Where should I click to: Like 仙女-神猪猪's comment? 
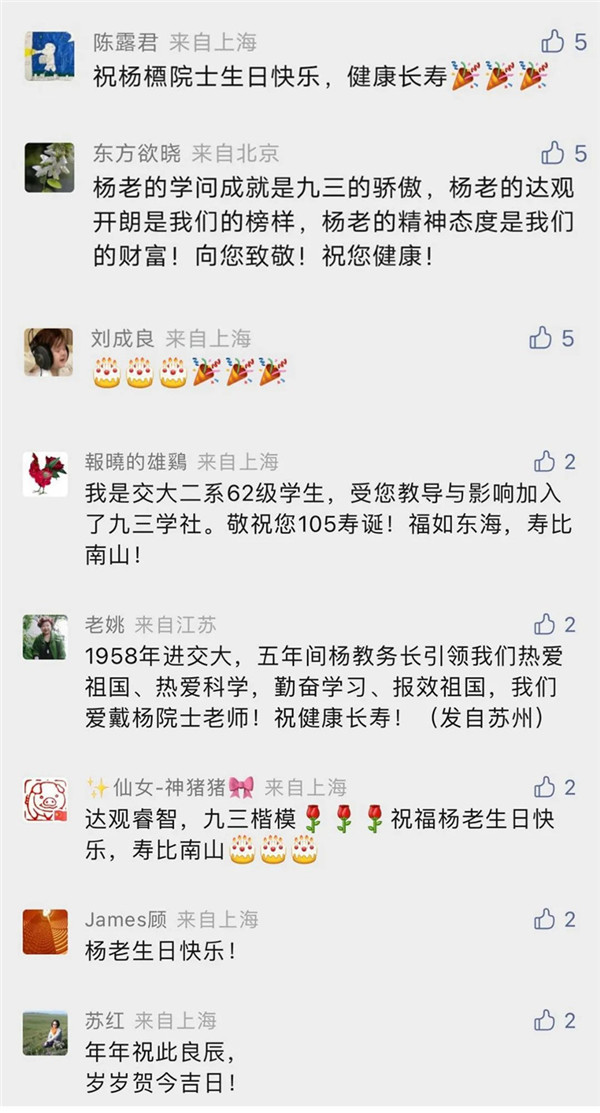545,786
